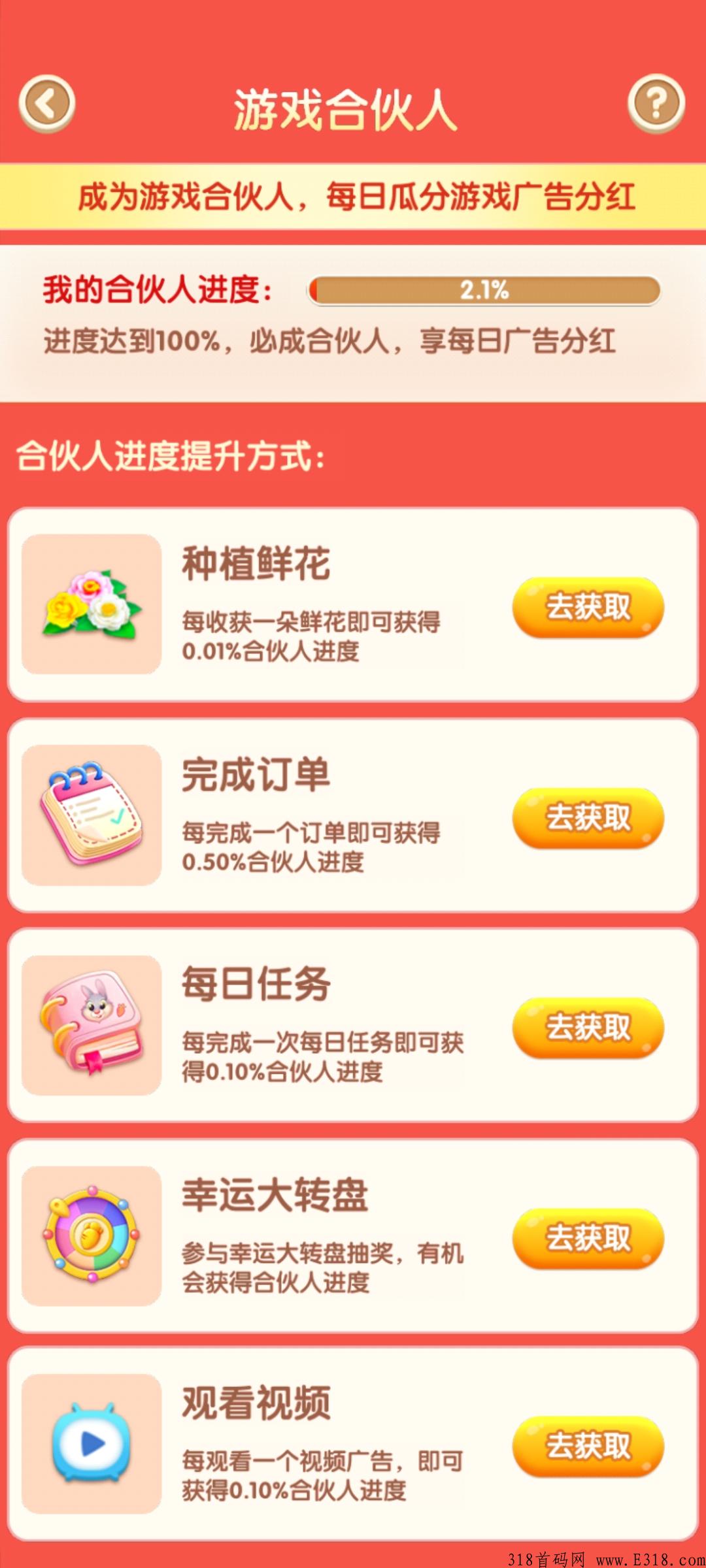
Task: Tap 去获取 for 完成订单
Action: (588, 818)
